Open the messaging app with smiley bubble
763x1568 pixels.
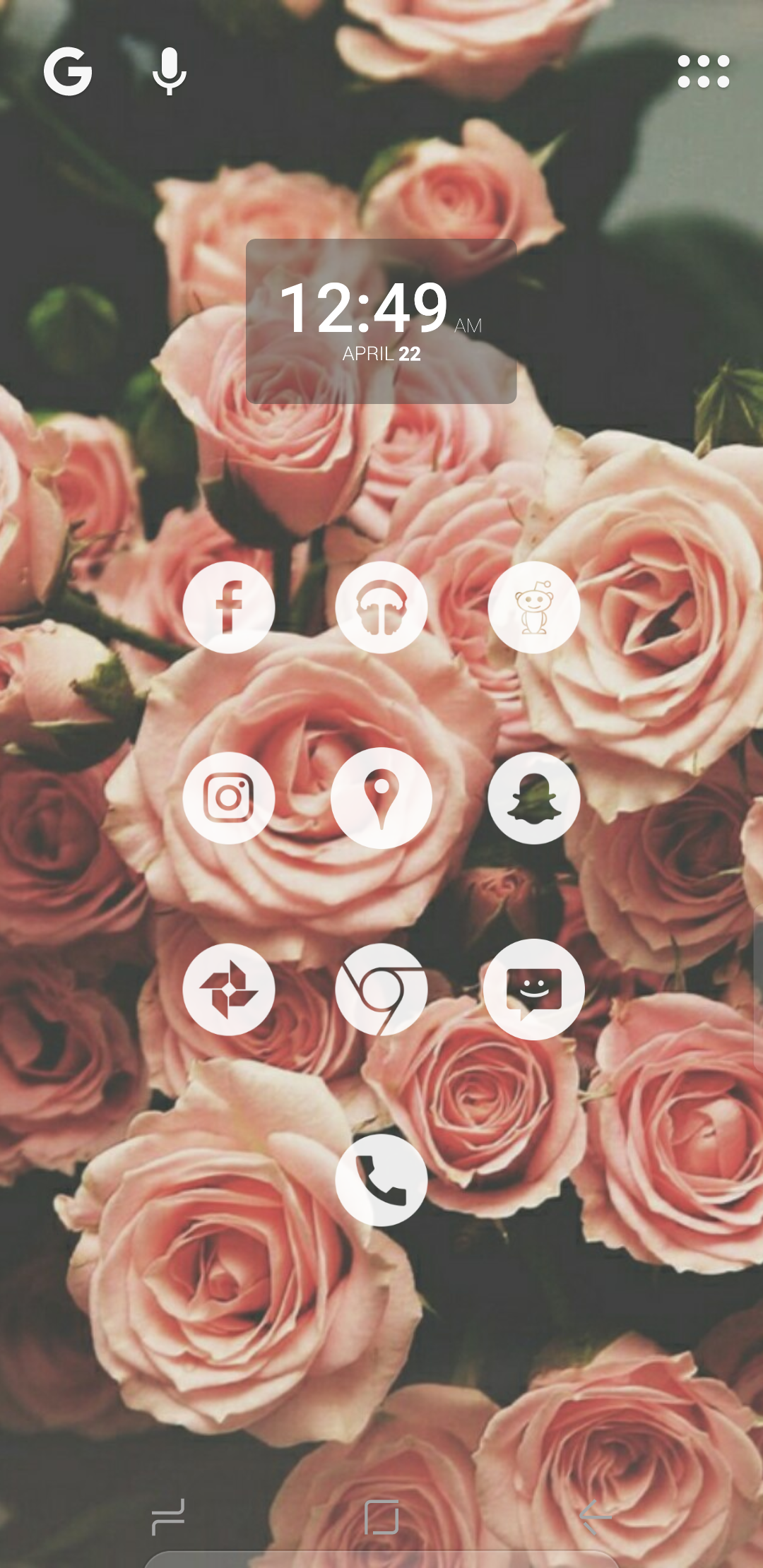(x=534, y=990)
